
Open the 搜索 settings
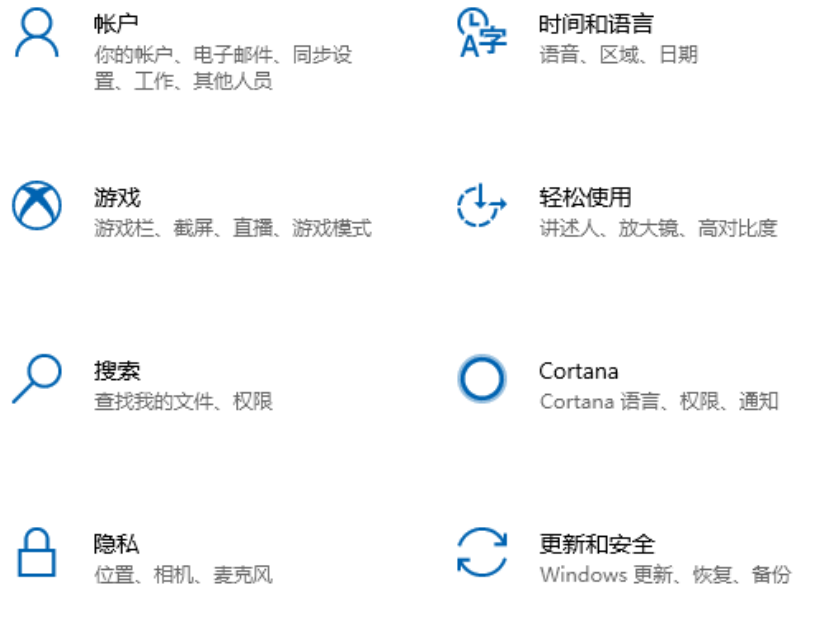[117, 371]
